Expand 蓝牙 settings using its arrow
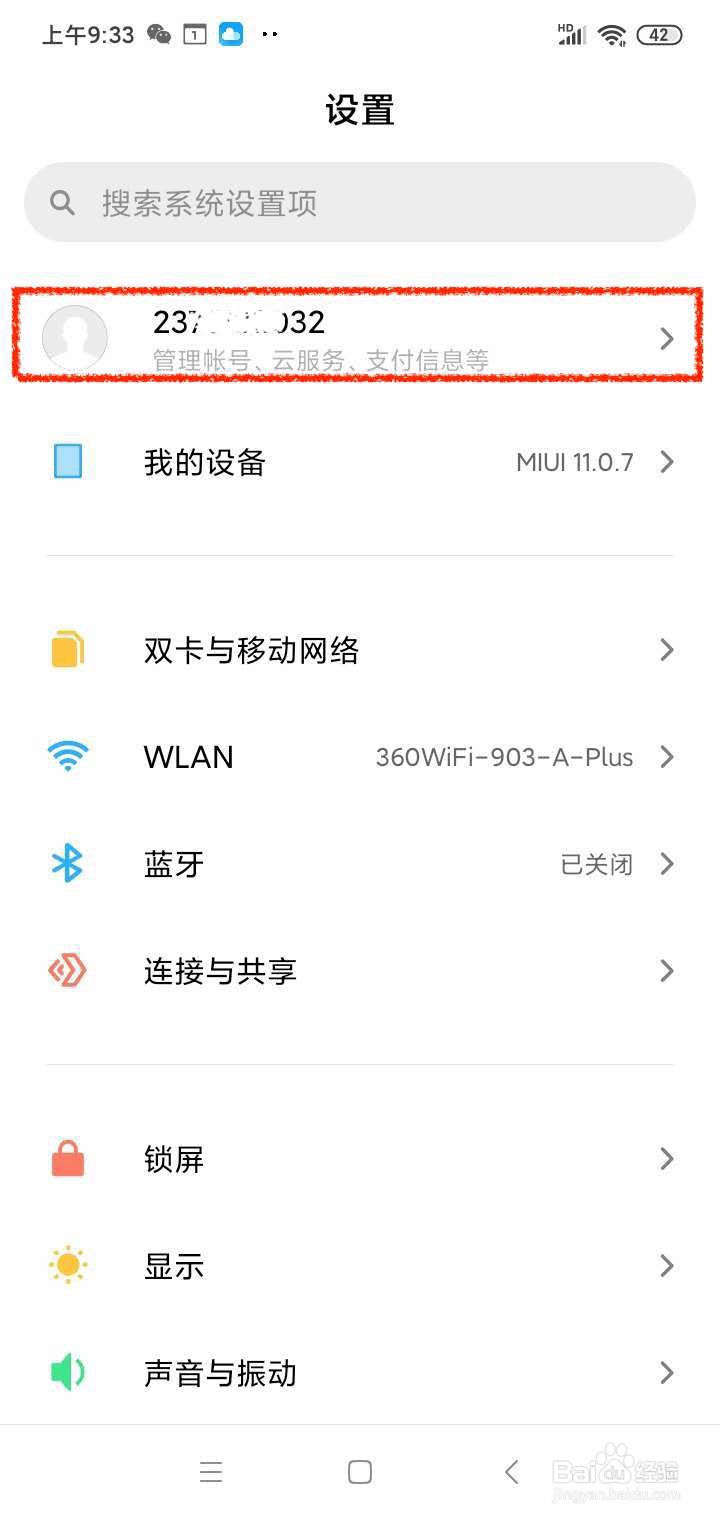This screenshot has height=1520, width=720. click(667, 864)
